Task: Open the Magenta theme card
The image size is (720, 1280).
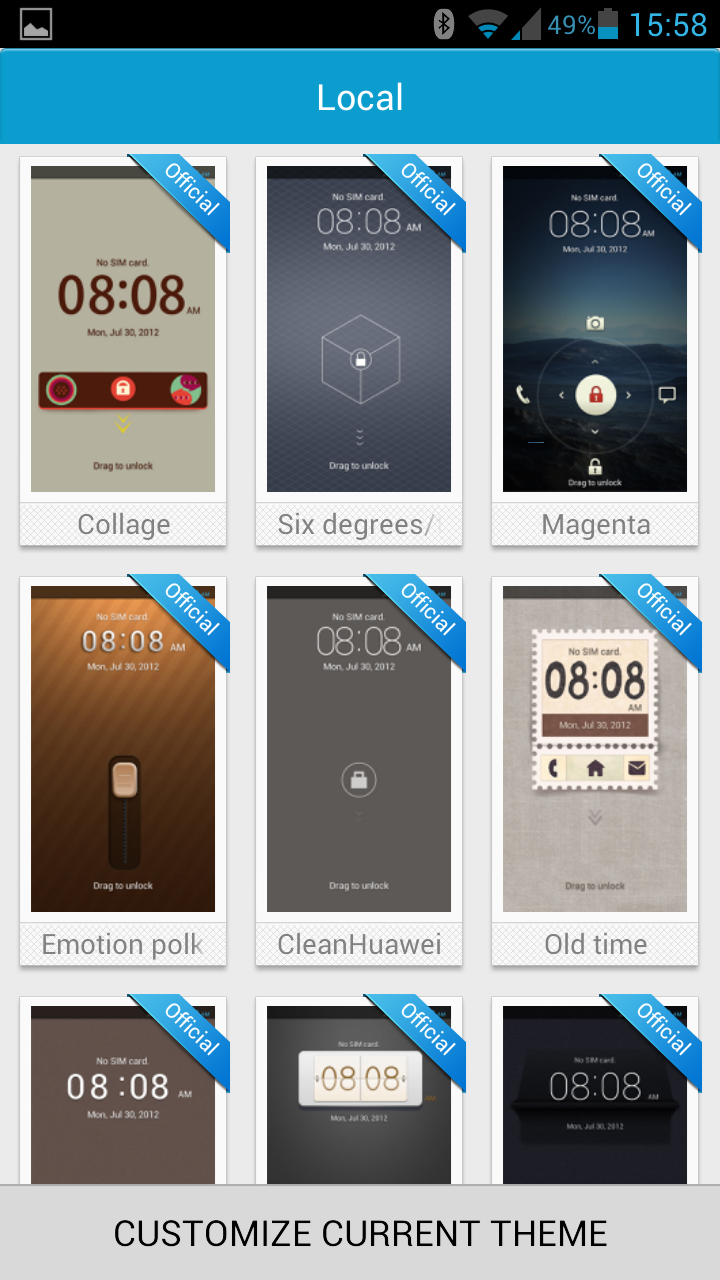Action: pos(595,350)
